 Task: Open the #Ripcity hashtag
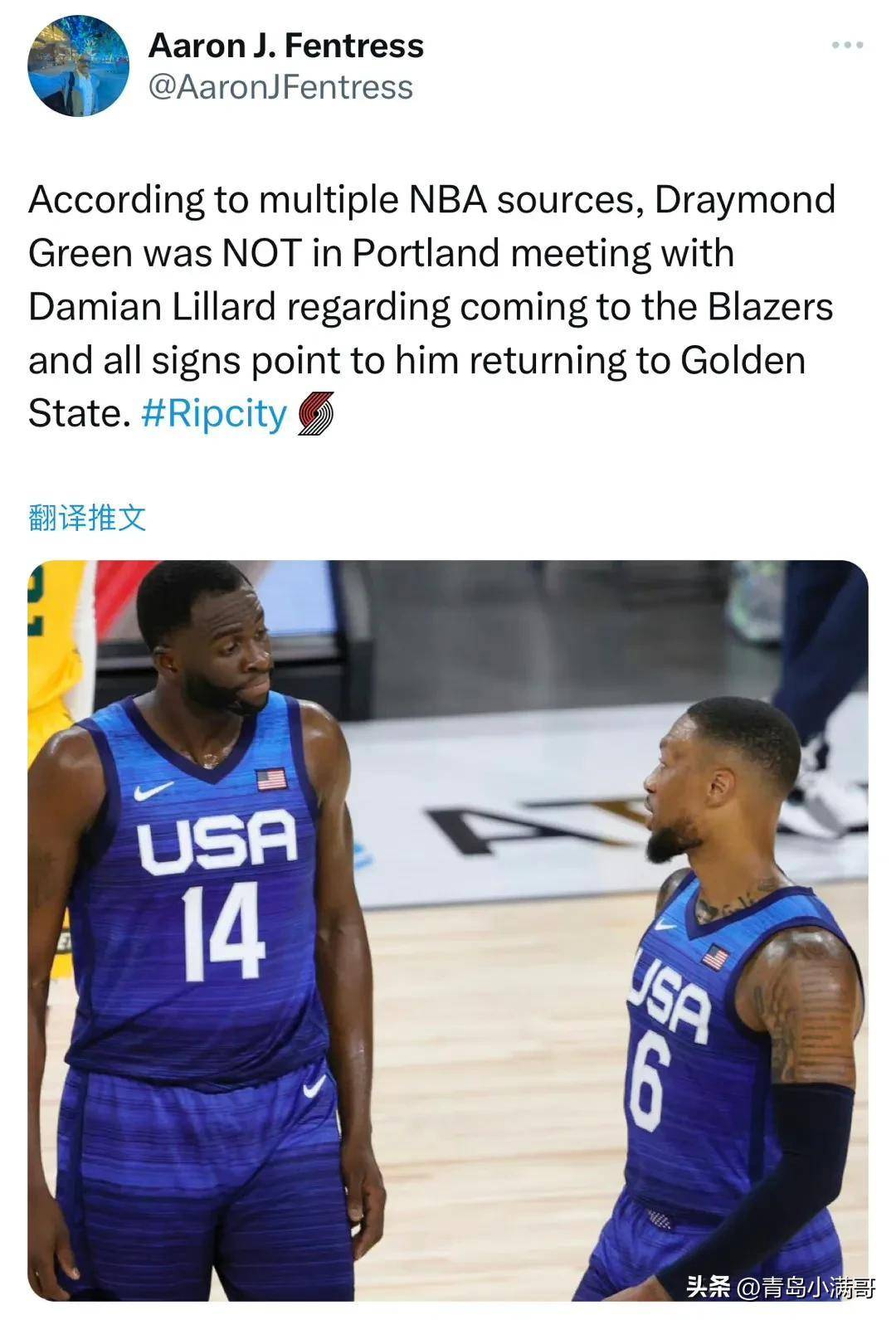click(x=214, y=413)
